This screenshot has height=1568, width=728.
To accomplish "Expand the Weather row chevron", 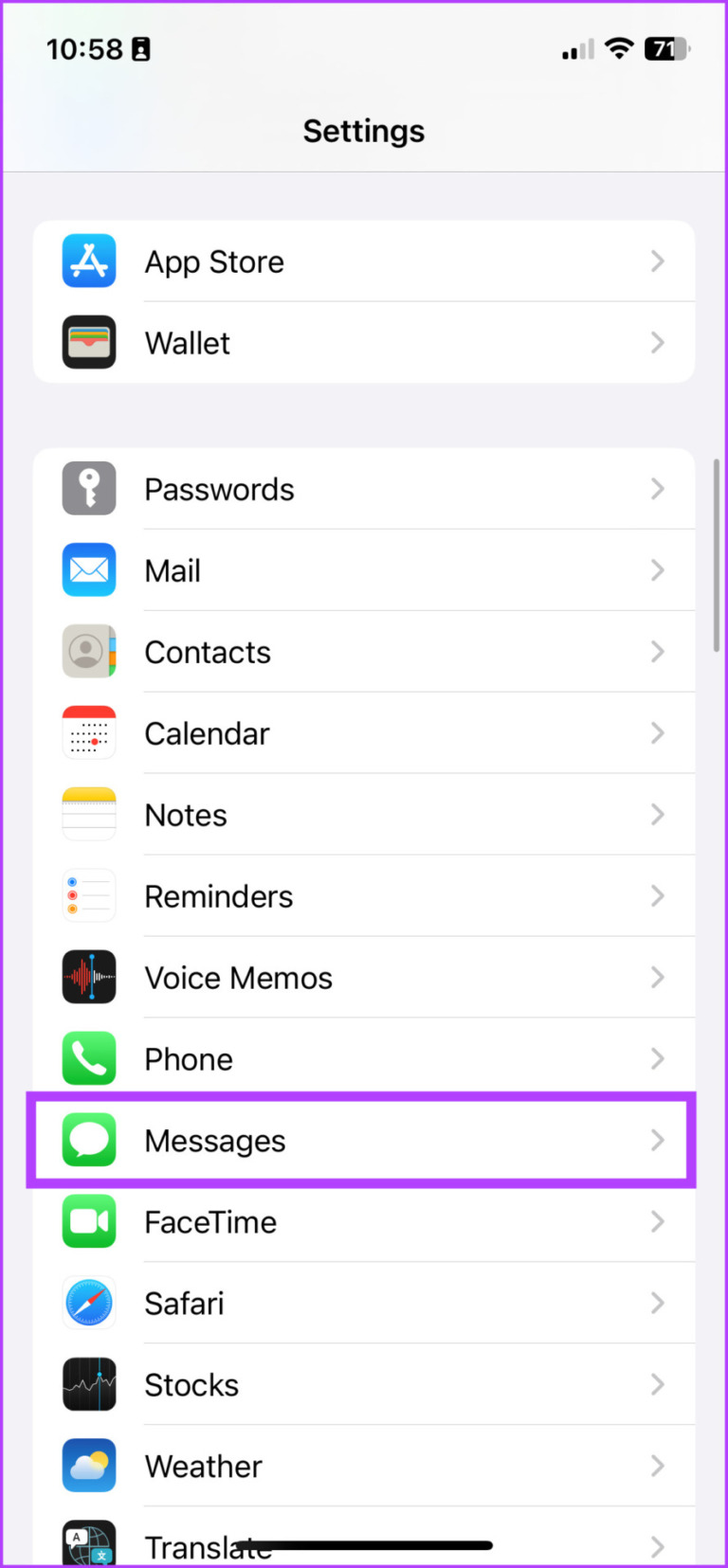I will point(658,1465).
